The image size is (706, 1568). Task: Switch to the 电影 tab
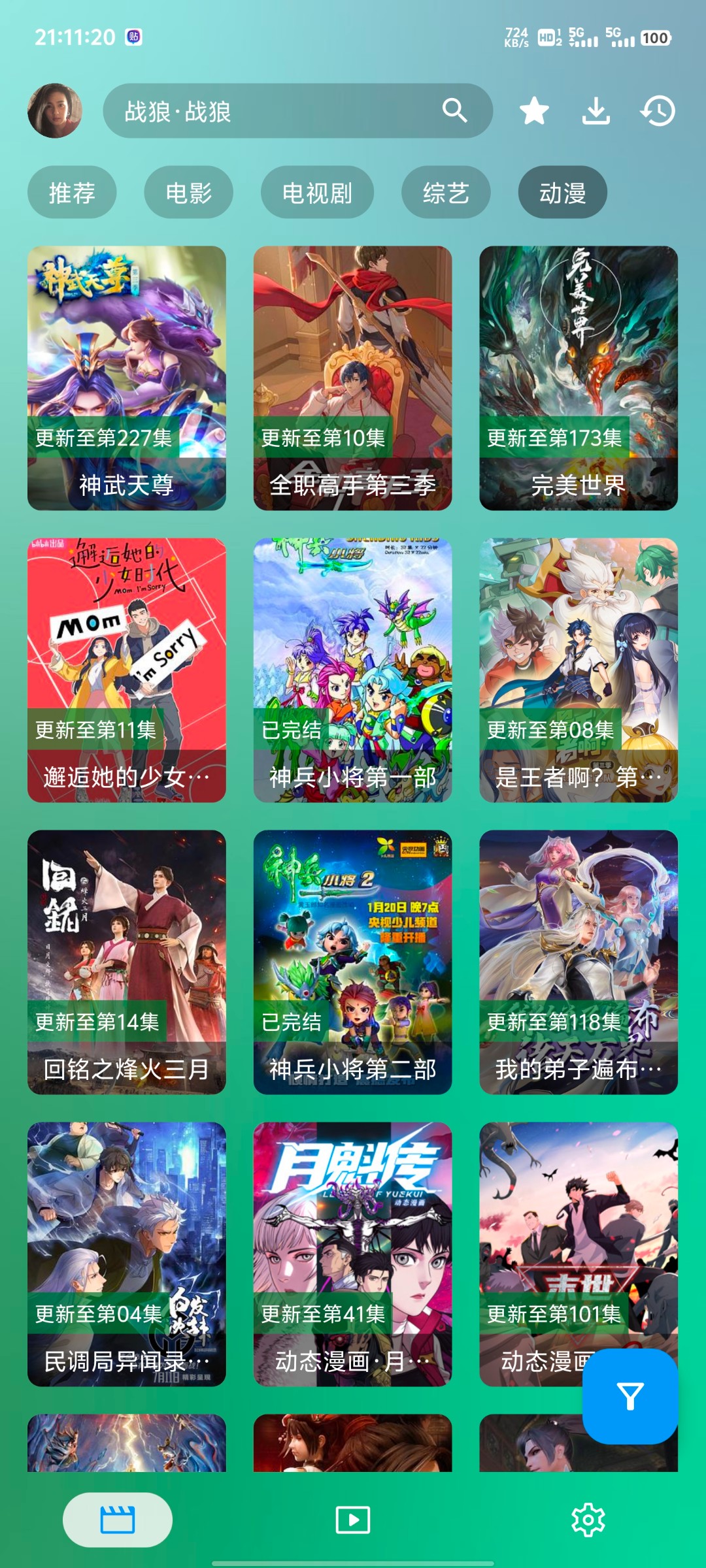pos(188,193)
